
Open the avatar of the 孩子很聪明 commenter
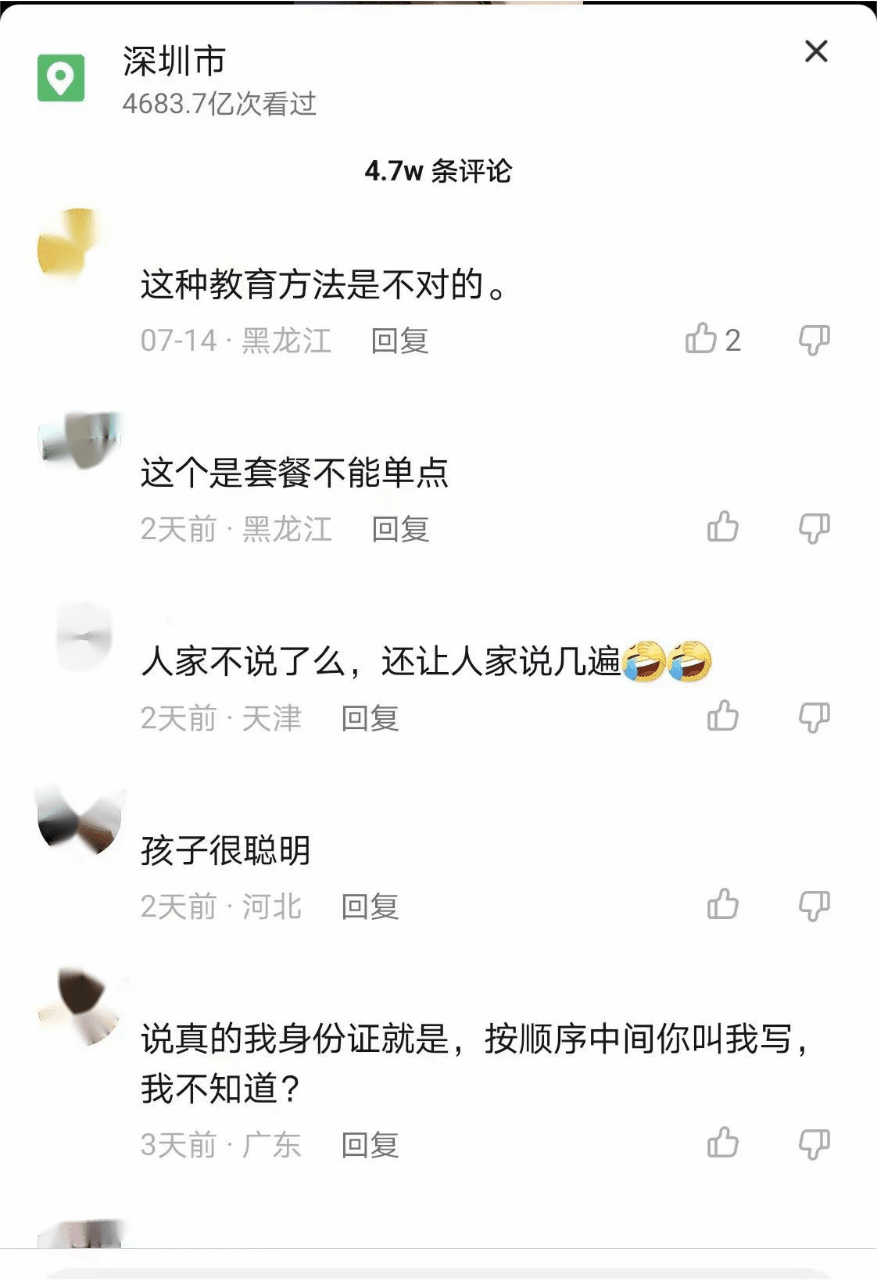[79, 819]
